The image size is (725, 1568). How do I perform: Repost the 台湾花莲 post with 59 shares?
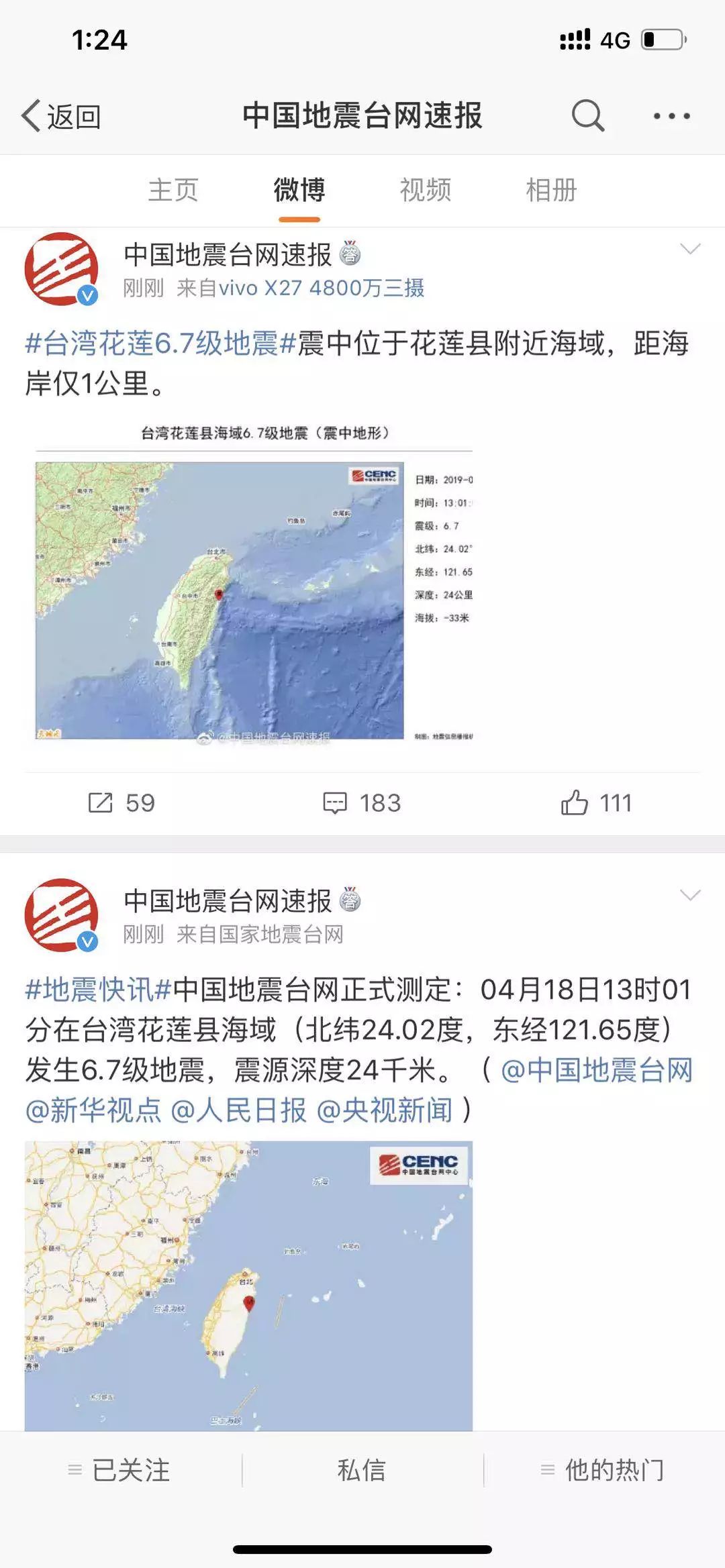point(122,803)
